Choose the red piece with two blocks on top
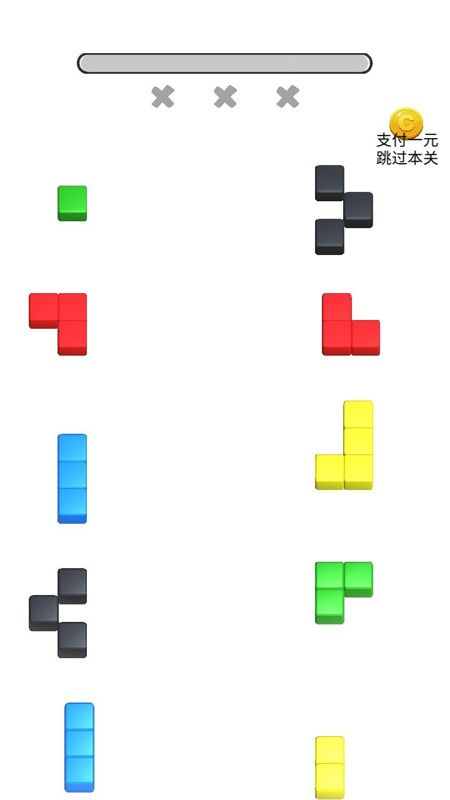450x800 pixels. (x=58, y=324)
